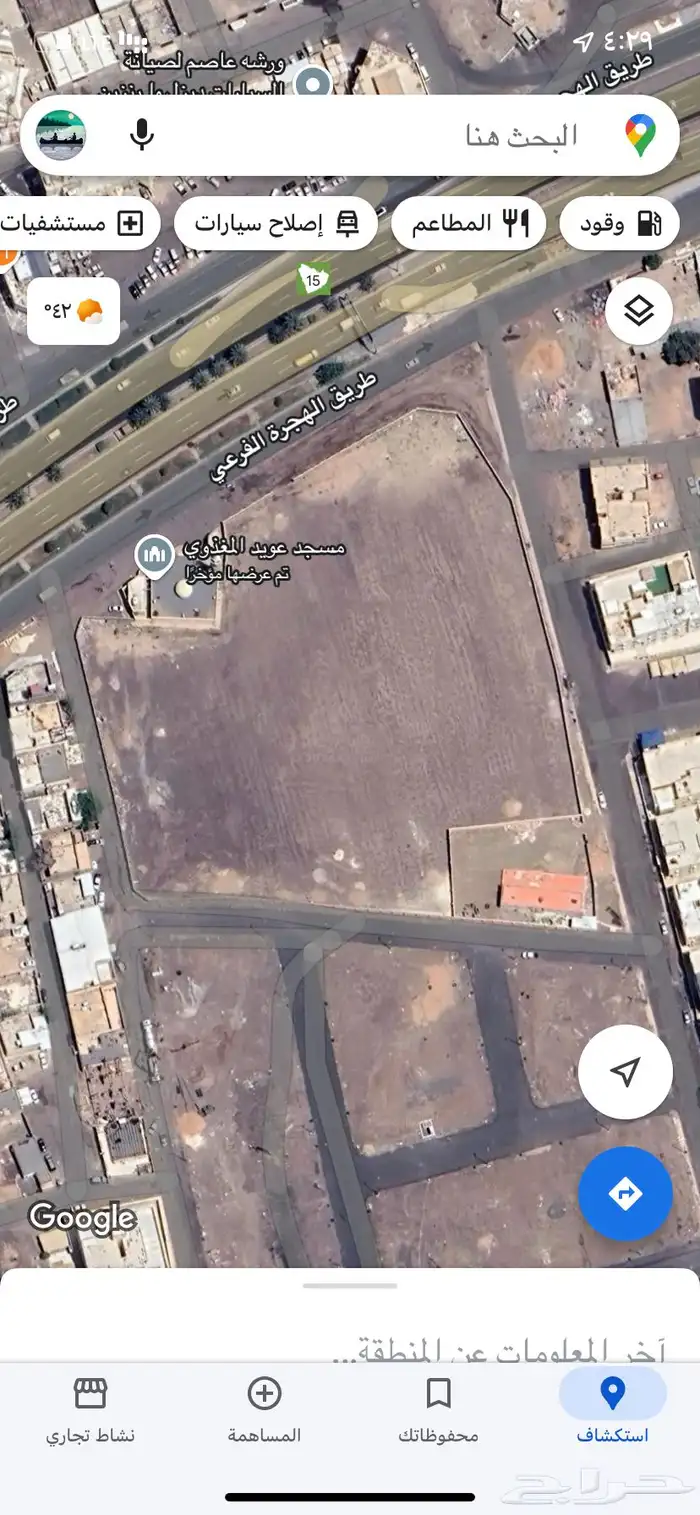This screenshot has height=1515, width=700.
Task: Select the 'وقود' fuel chip
Action: tap(619, 223)
